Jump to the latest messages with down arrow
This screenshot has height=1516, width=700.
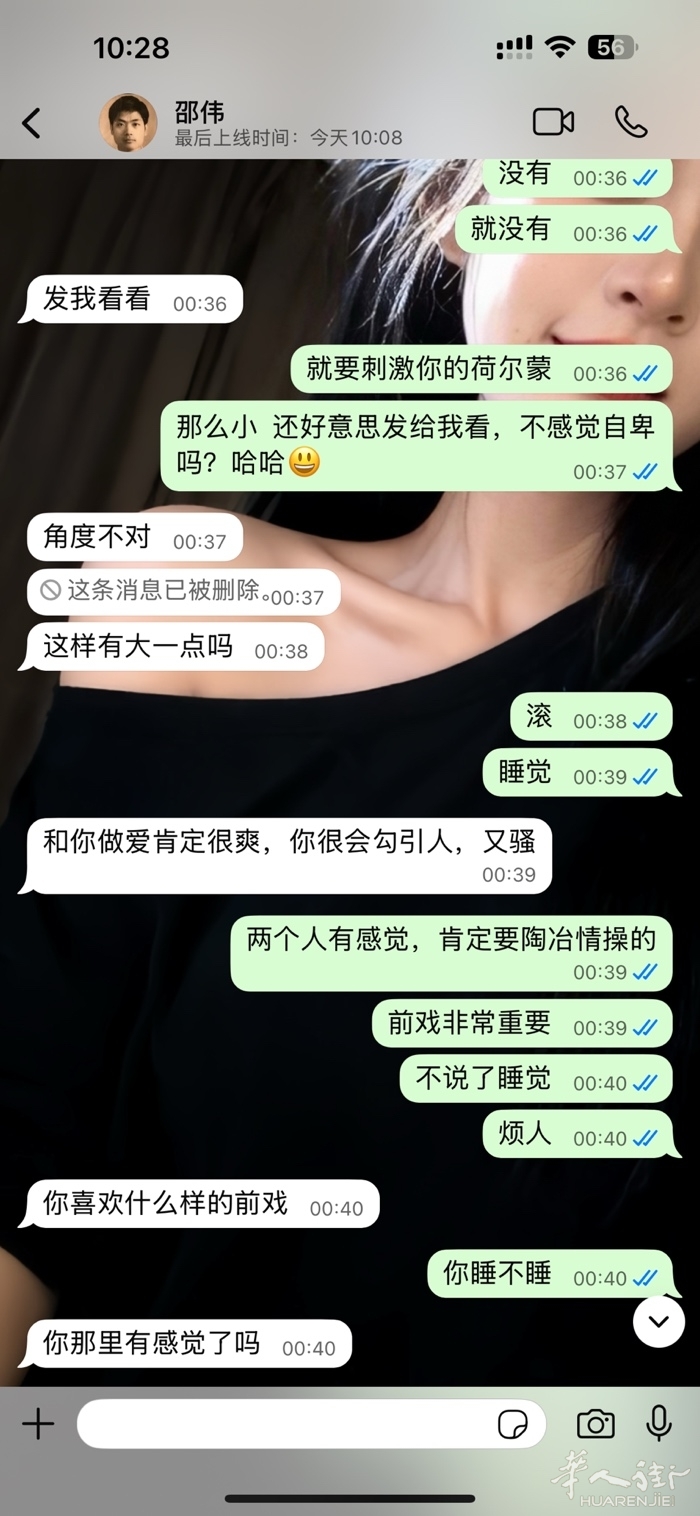point(658,1321)
